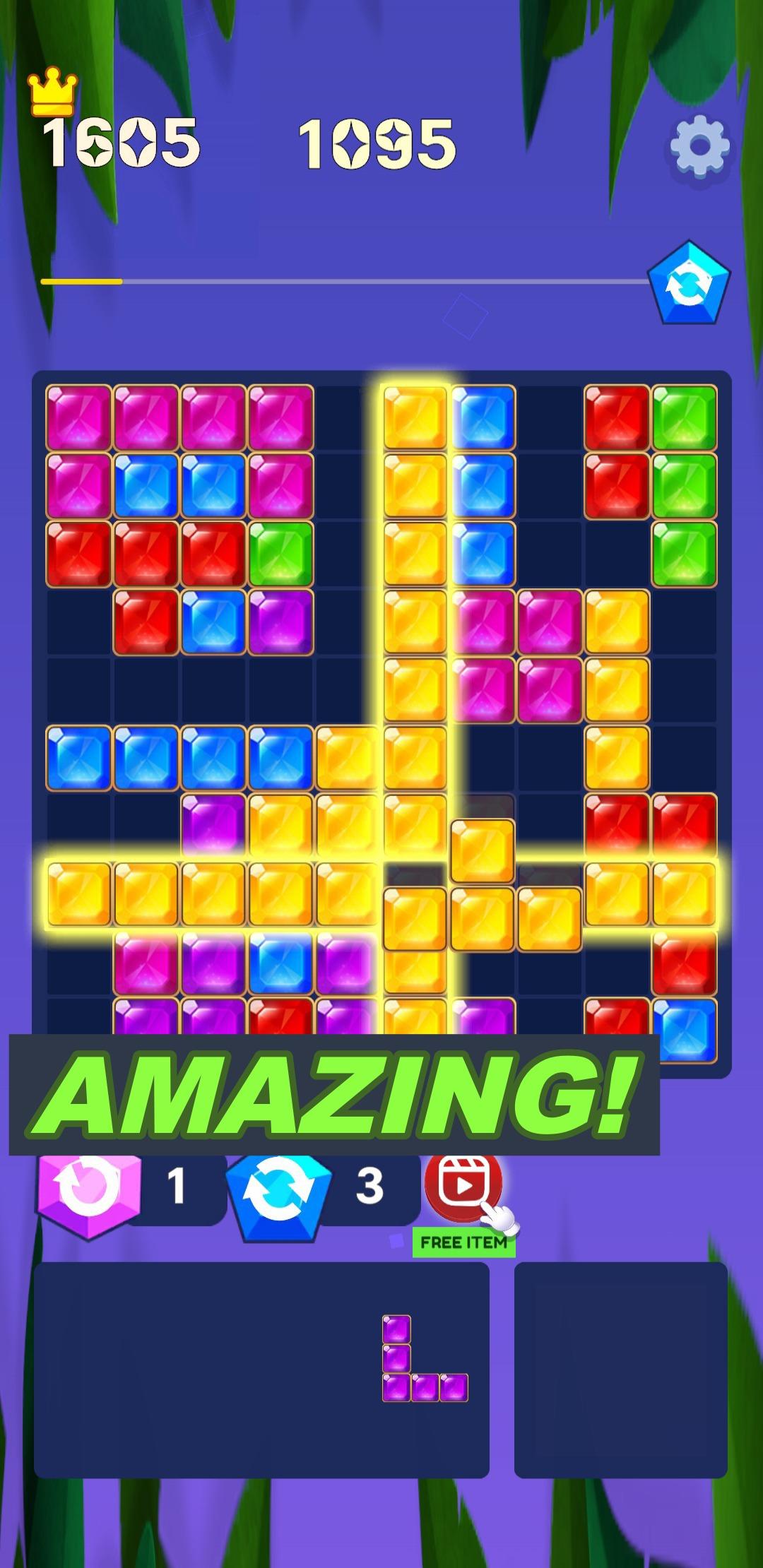Viewport: 763px width, 1568px height.
Task: Open the settings gear
Action: (699, 146)
